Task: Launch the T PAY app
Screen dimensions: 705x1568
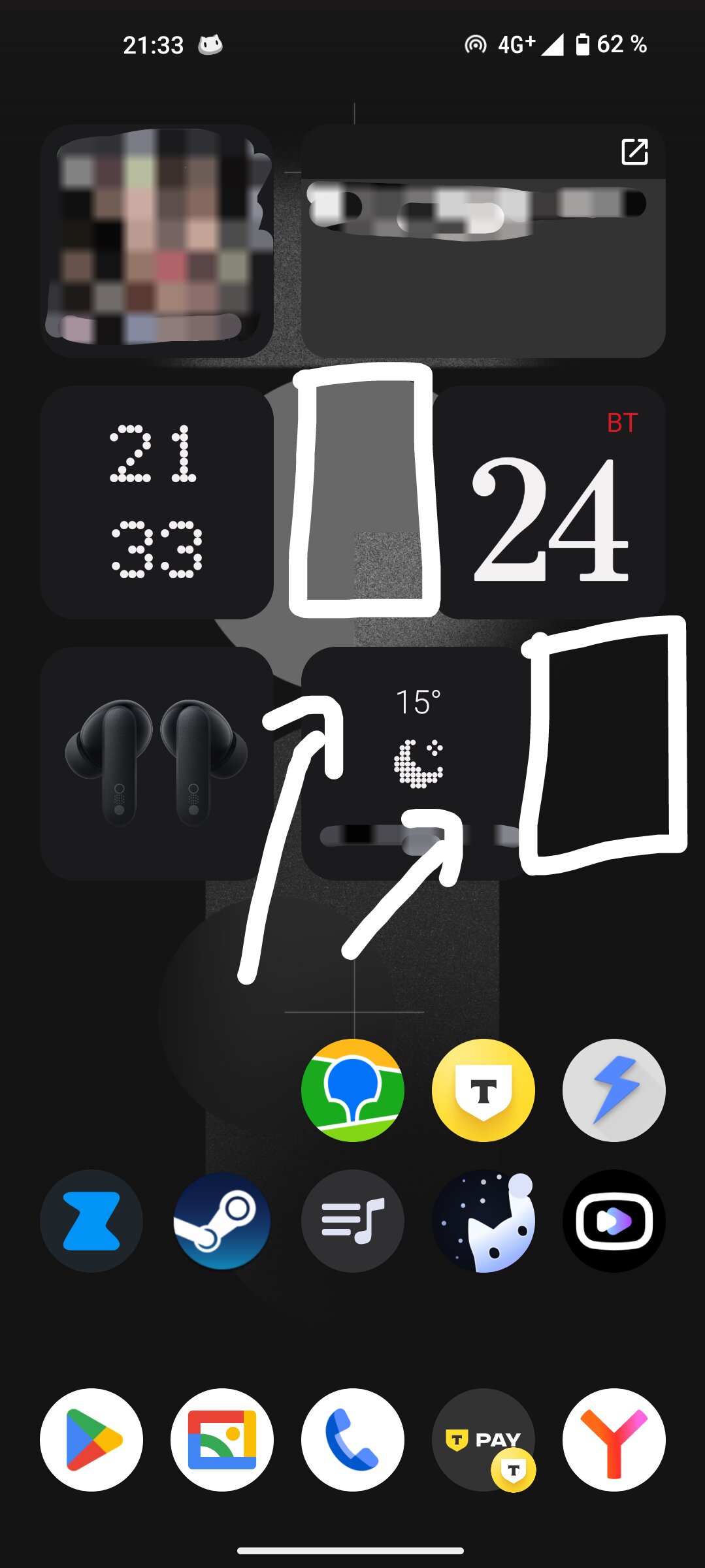Action: point(484,1440)
